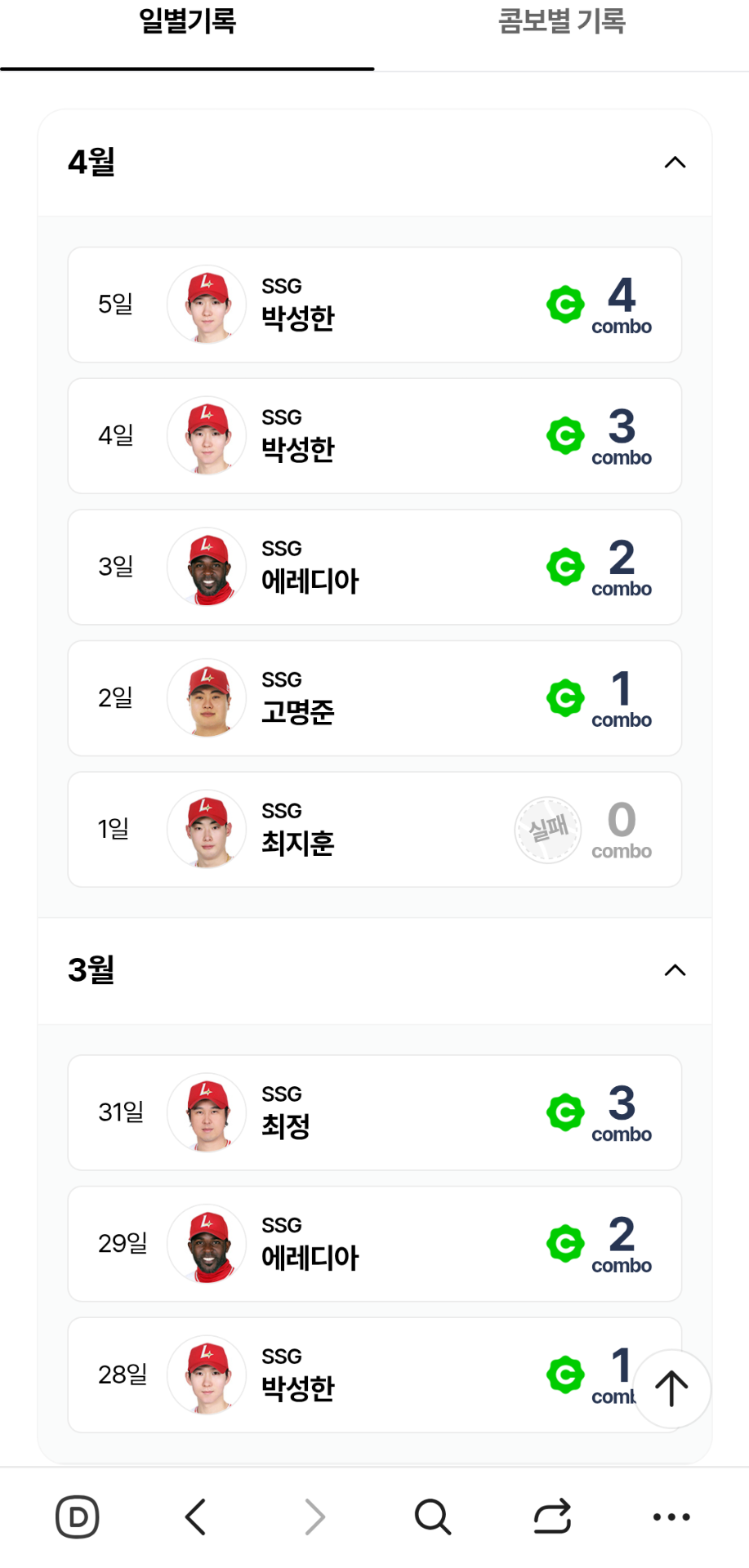Open the 31일 최정 record
Viewport: 749px width, 1568px height.
[x=374, y=1112]
